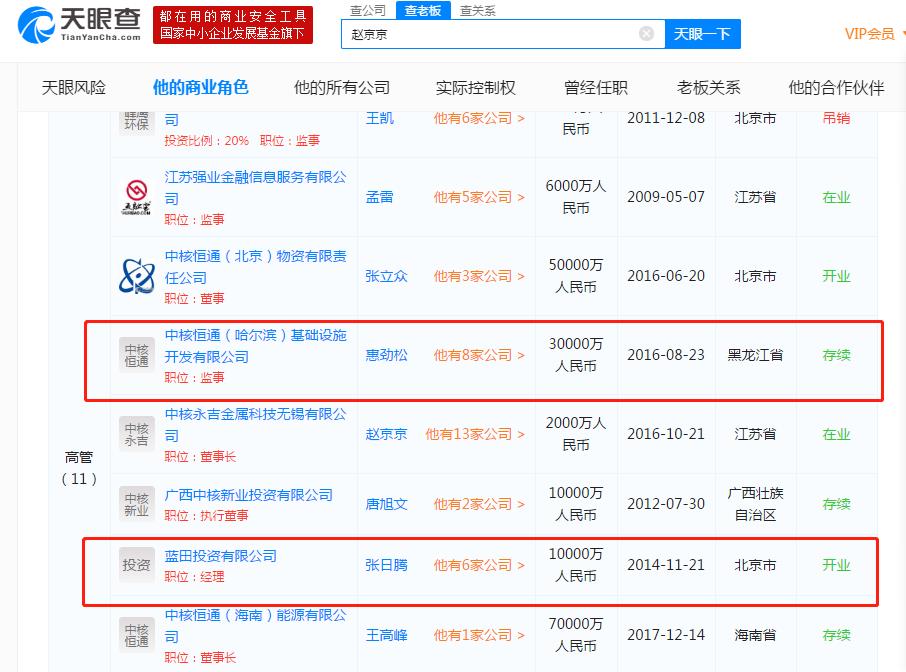
Task: Switch to the 查公司 search tab
Action: coord(368,10)
